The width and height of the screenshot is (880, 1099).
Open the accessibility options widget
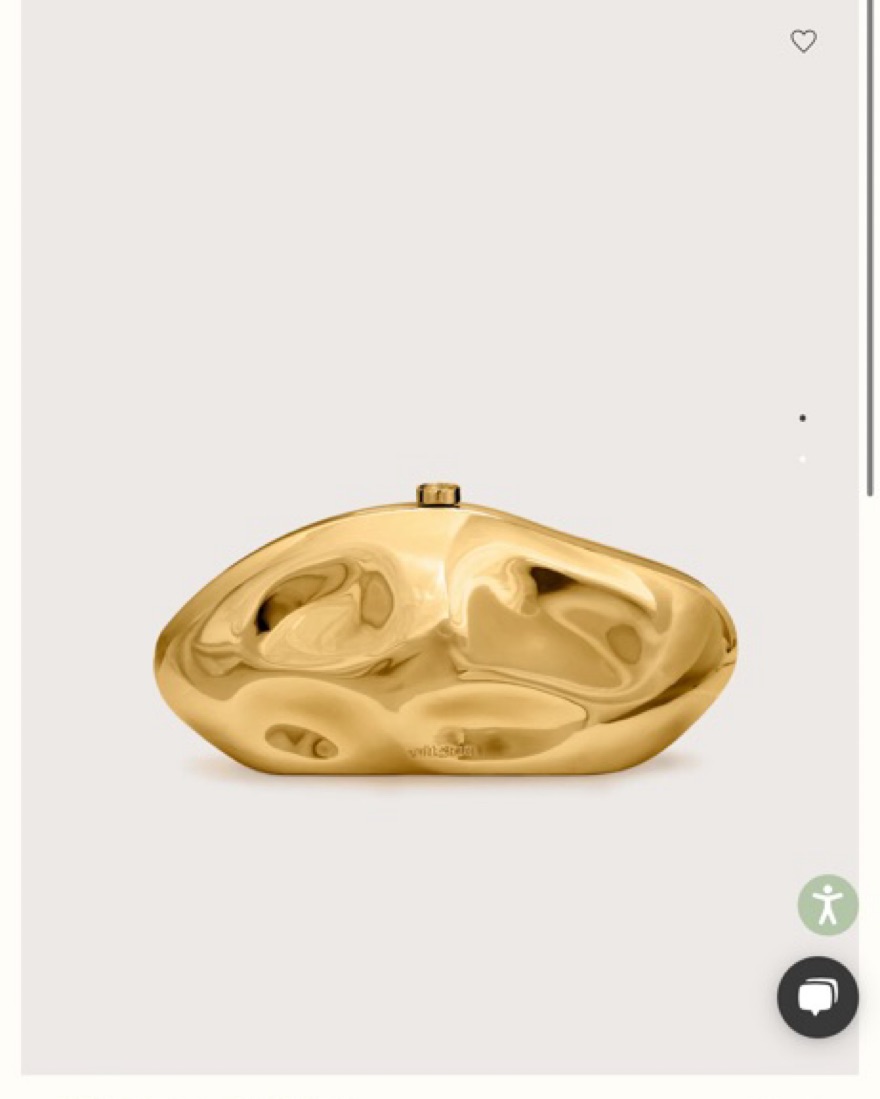tap(827, 905)
